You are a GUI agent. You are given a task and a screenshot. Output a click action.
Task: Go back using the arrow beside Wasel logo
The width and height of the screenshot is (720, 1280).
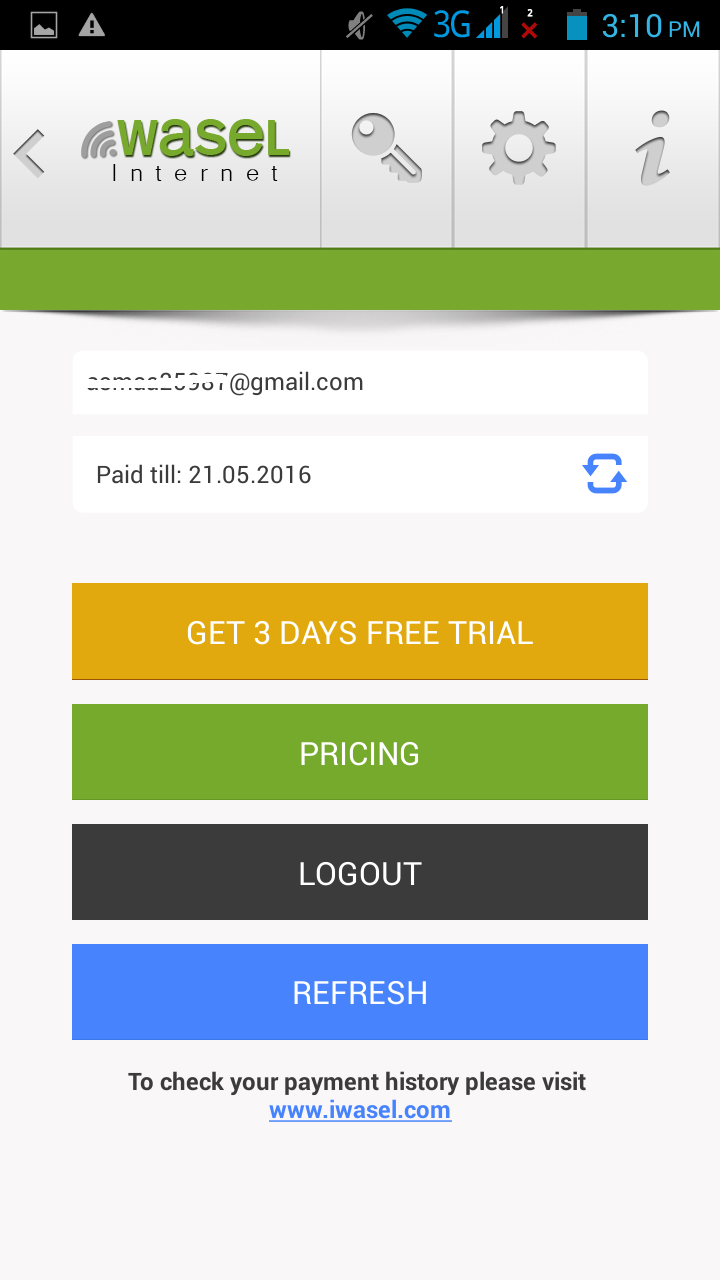pyautogui.click(x=30, y=154)
